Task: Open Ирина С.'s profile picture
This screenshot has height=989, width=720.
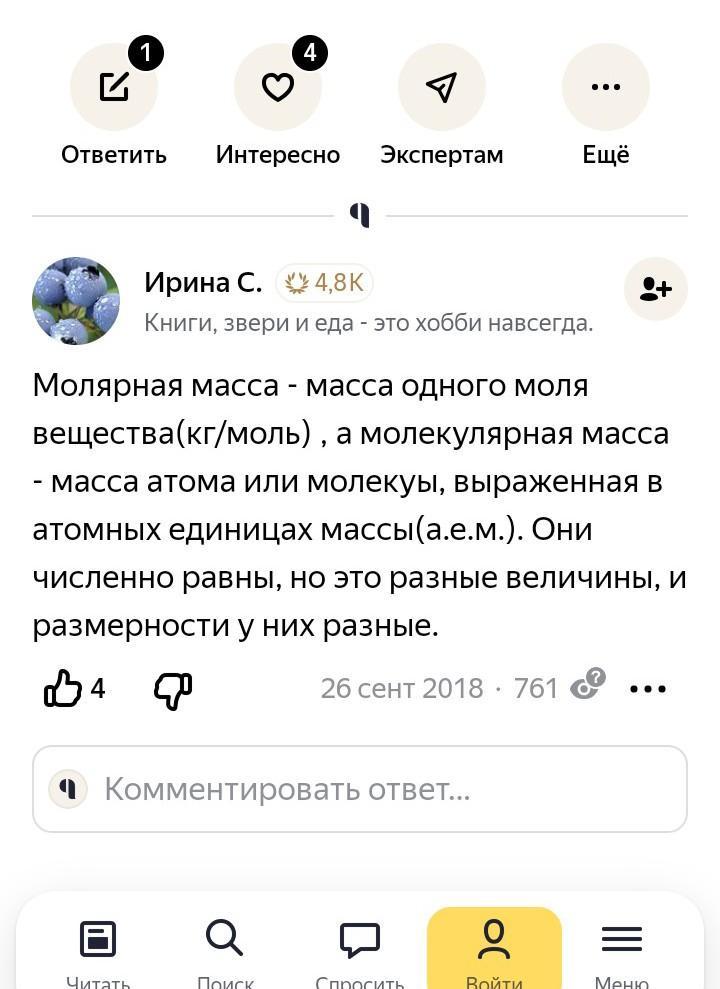Action: tap(76, 301)
